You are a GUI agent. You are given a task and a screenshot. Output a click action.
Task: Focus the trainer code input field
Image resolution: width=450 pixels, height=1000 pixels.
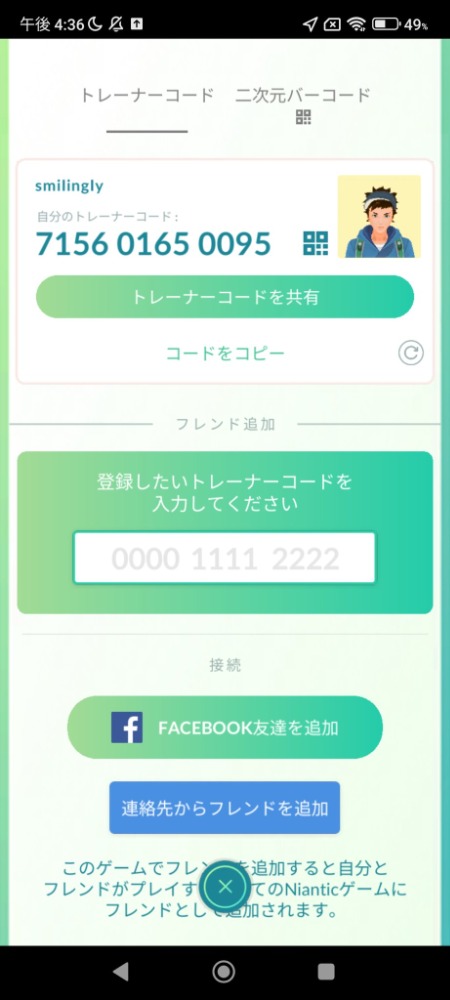[x=224, y=558]
